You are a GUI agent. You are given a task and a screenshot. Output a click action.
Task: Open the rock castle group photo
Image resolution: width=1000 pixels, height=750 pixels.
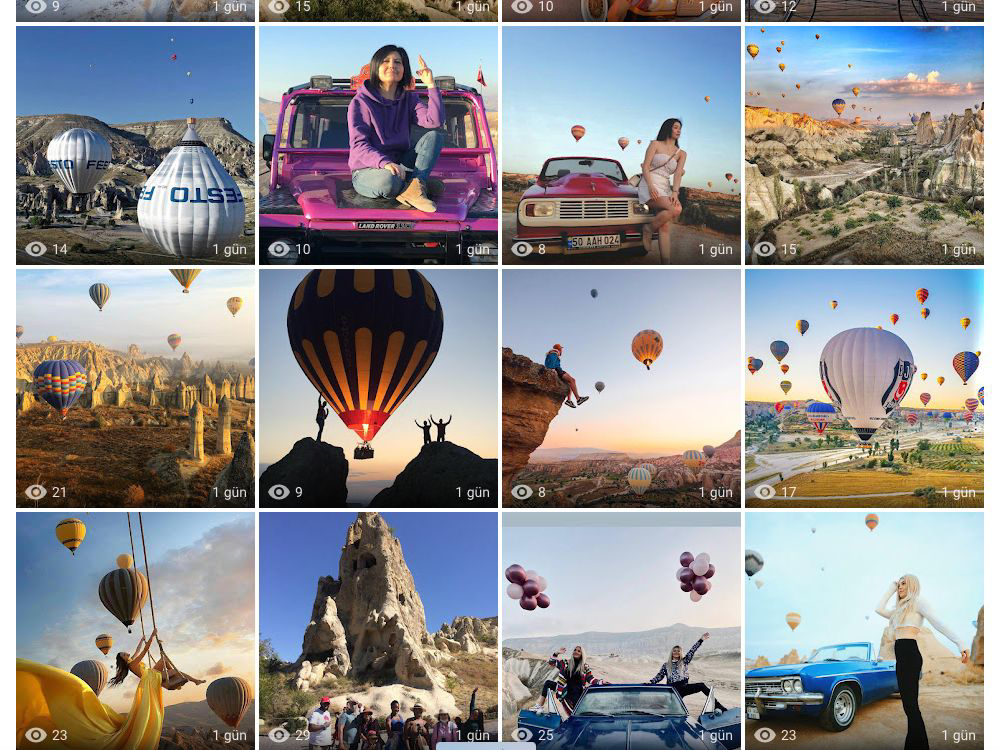pos(378,630)
